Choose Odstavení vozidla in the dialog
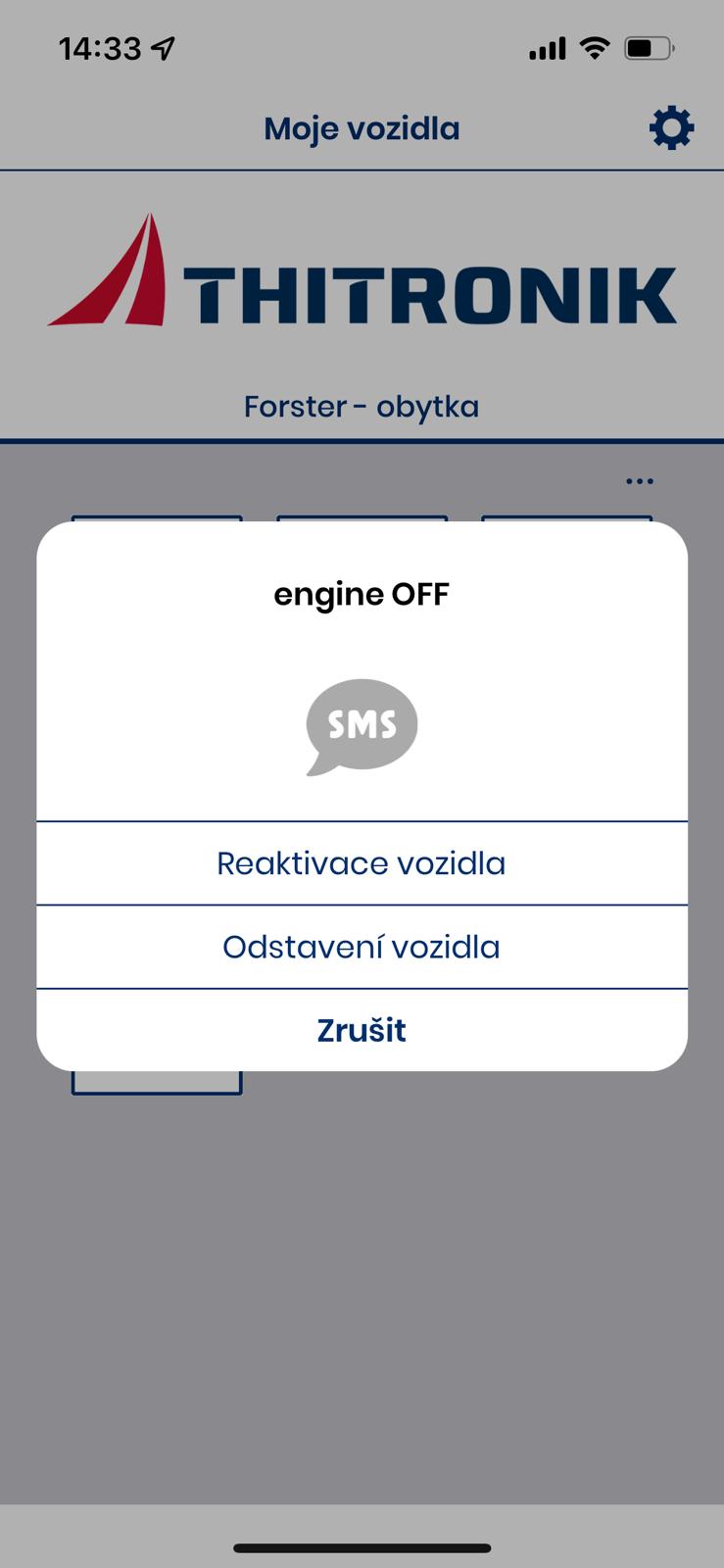This screenshot has height=1568, width=724. click(x=362, y=947)
